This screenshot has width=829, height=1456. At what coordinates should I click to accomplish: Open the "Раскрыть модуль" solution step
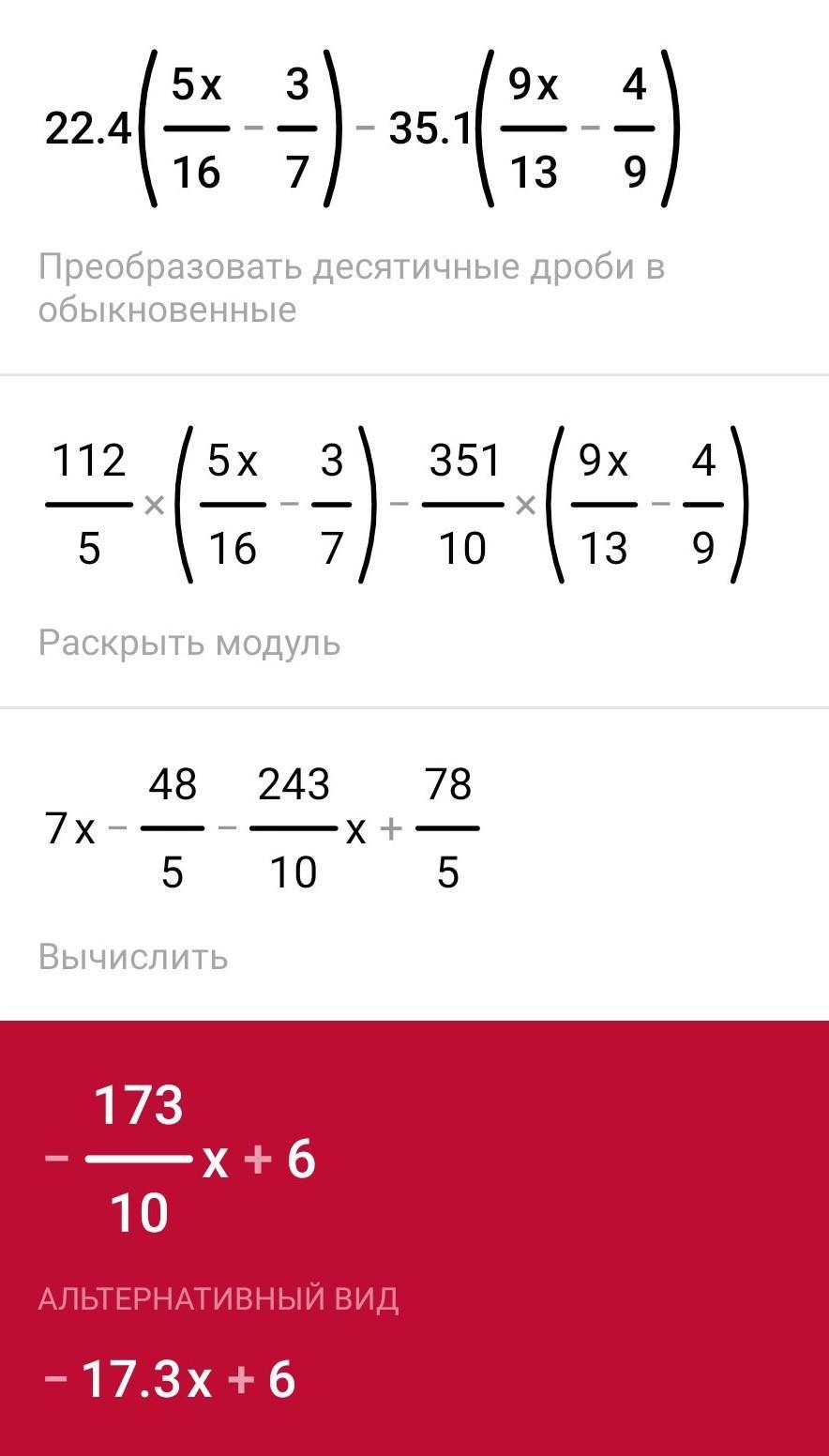click(x=188, y=644)
